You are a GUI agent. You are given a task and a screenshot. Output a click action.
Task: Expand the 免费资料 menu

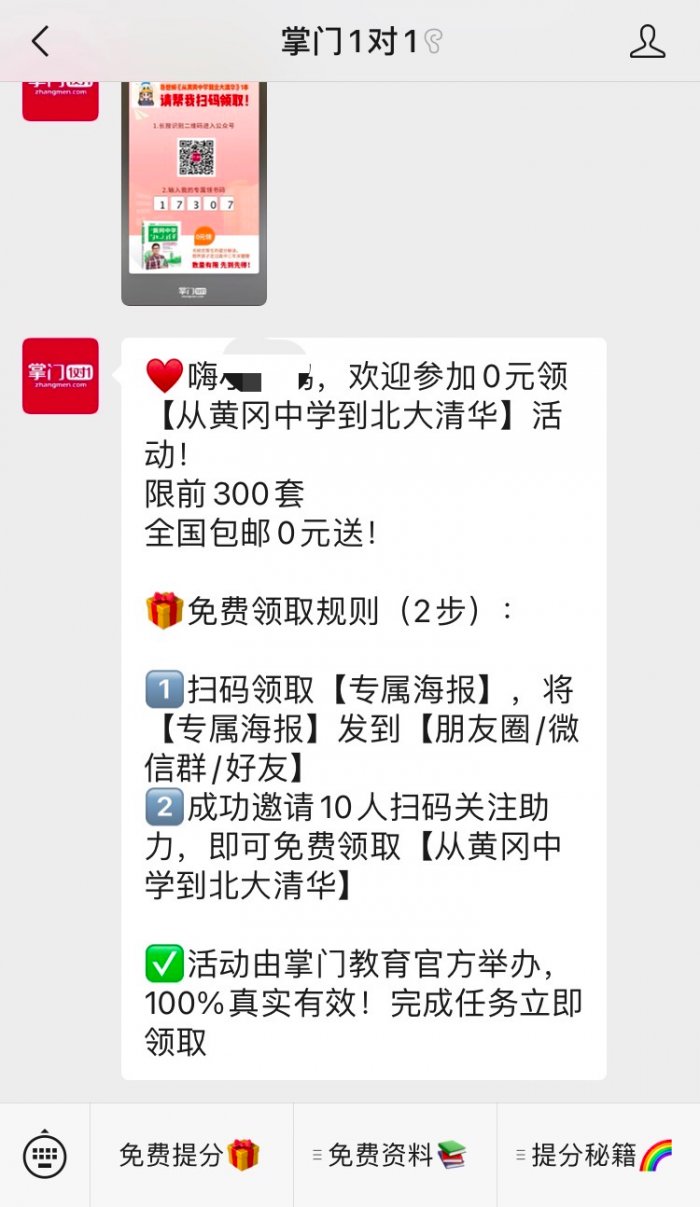pos(396,1155)
